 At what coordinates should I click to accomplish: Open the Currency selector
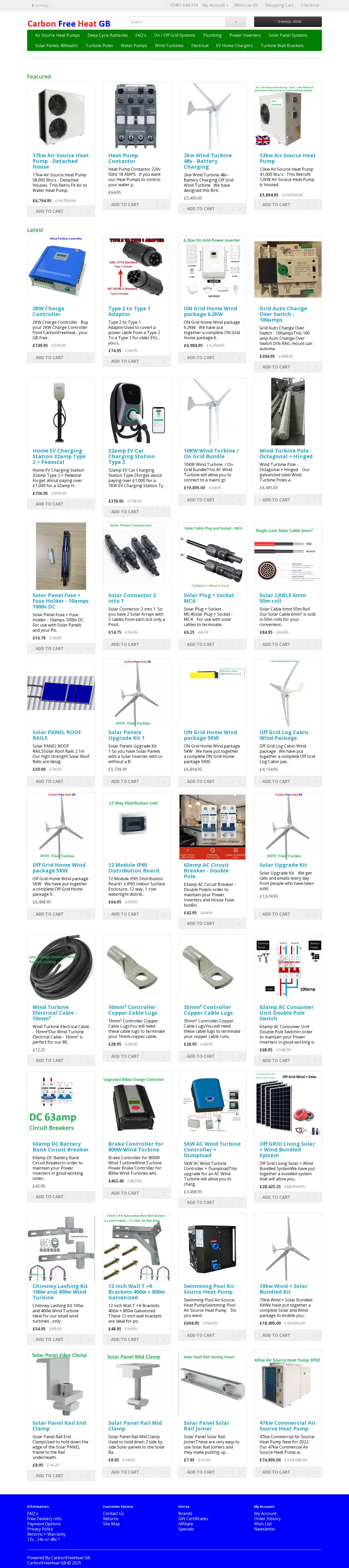coord(40,5)
